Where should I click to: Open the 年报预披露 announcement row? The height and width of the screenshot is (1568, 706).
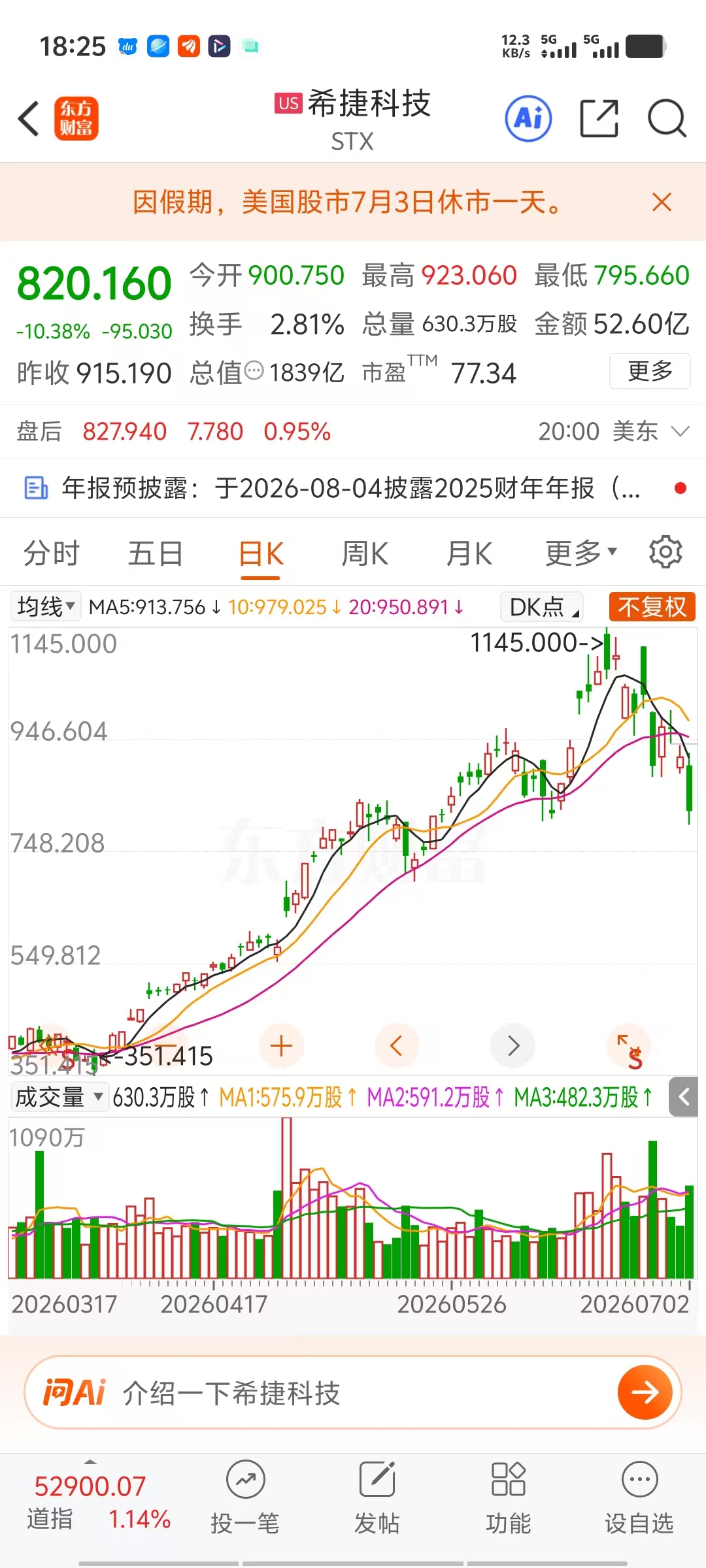[353, 488]
